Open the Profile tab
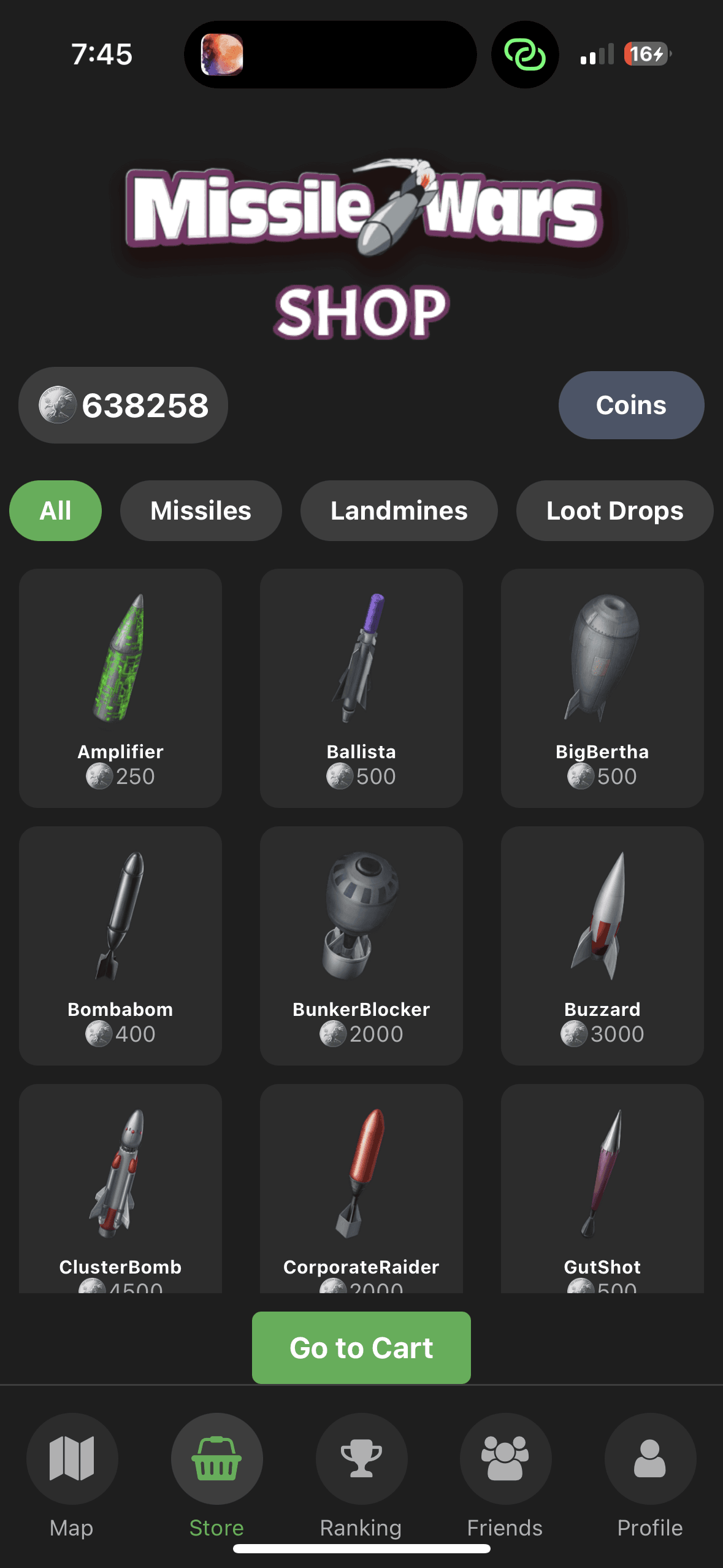 650,1472
